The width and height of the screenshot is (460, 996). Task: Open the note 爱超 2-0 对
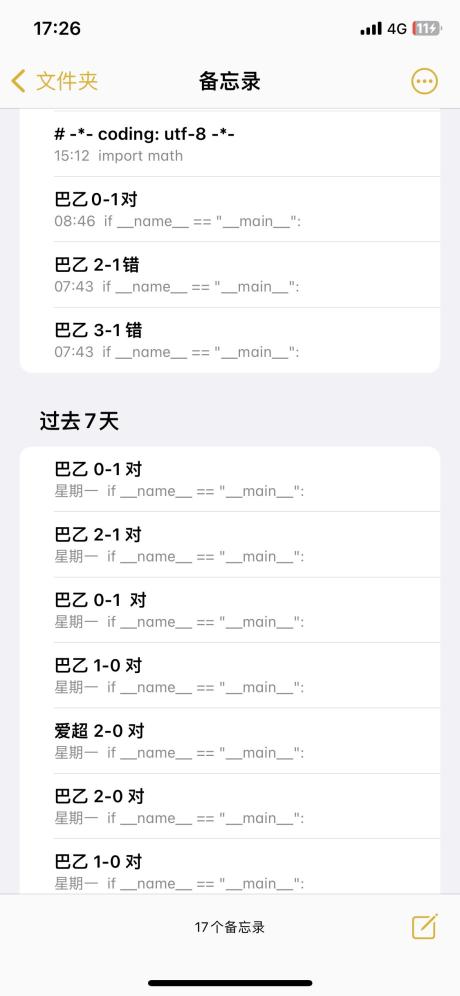(x=230, y=741)
